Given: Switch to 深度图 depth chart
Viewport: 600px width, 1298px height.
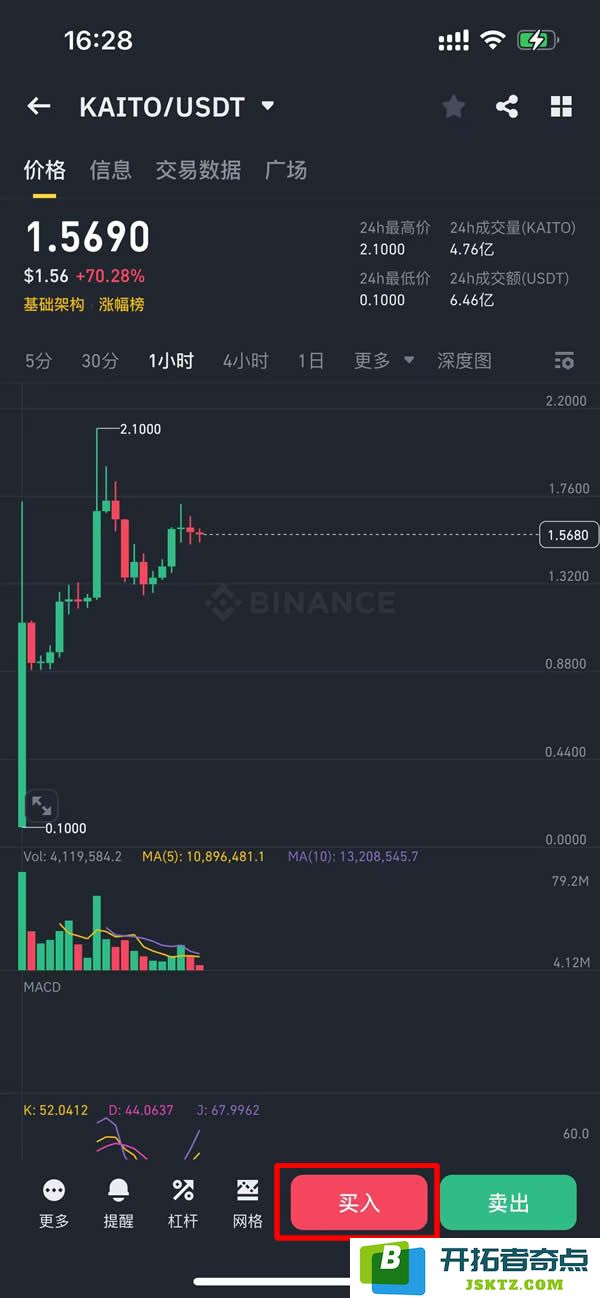Looking at the screenshot, I should point(464,361).
